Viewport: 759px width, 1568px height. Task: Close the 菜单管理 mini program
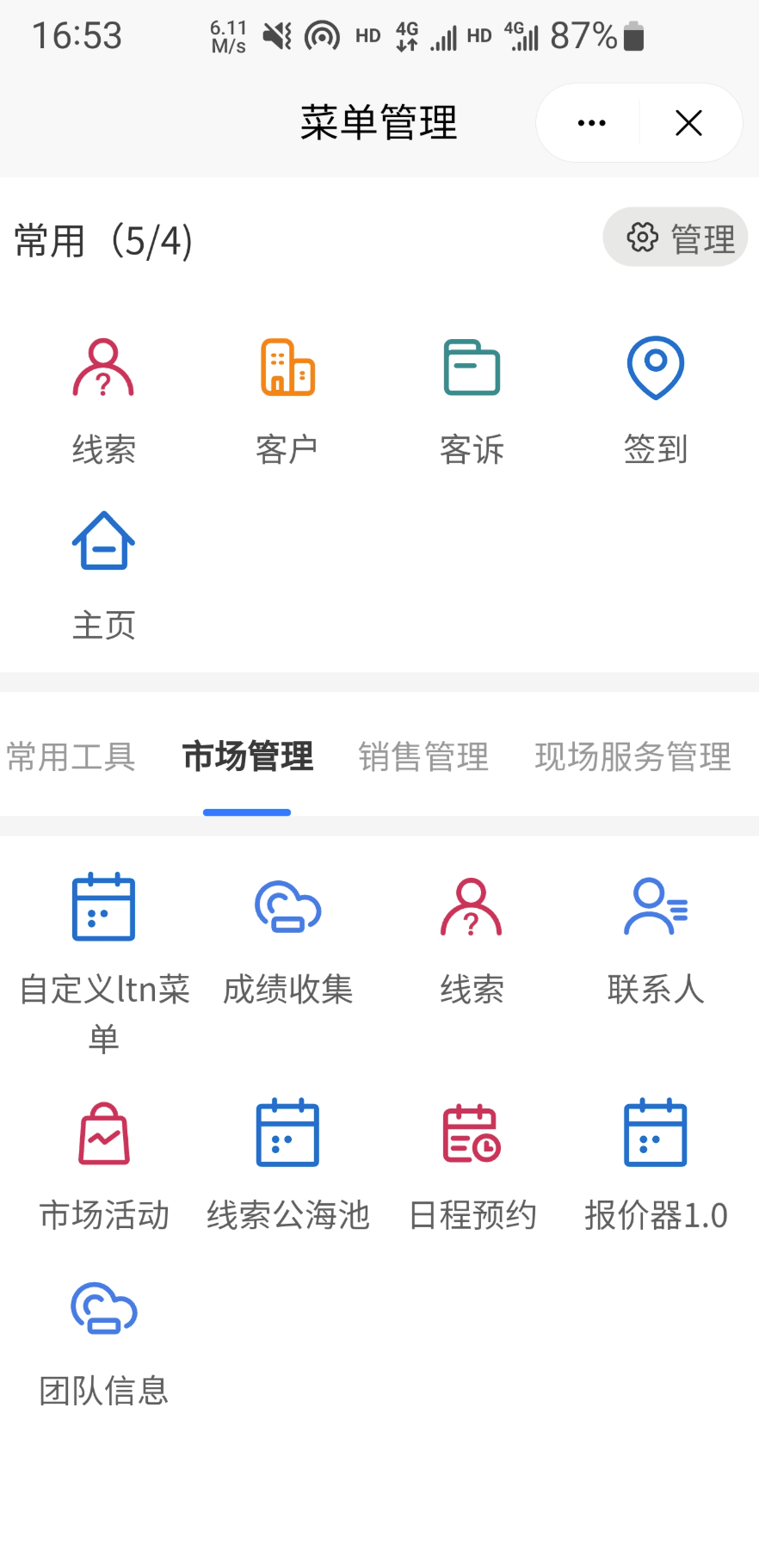coord(688,123)
